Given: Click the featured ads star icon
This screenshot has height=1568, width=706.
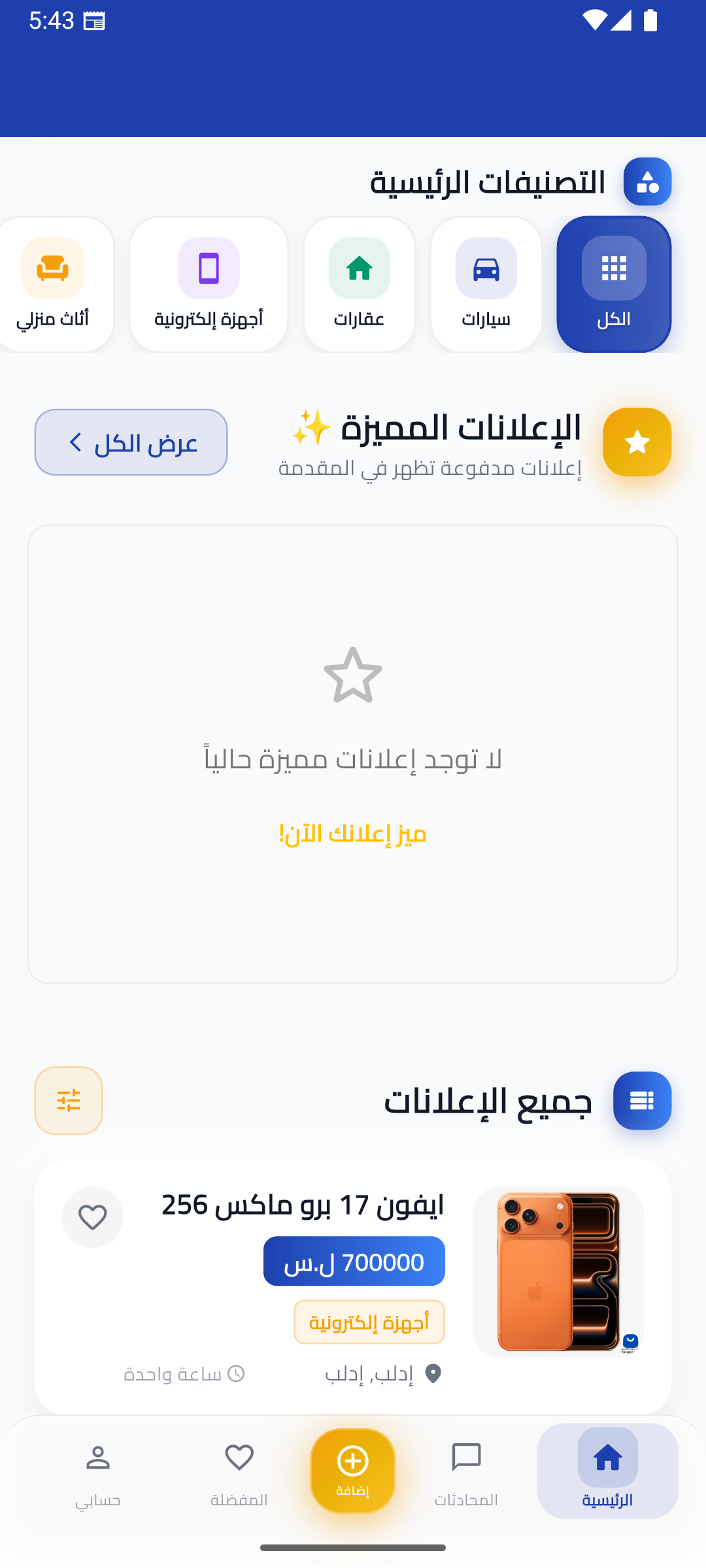Looking at the screenshot, I should click(x=637, y=442).
